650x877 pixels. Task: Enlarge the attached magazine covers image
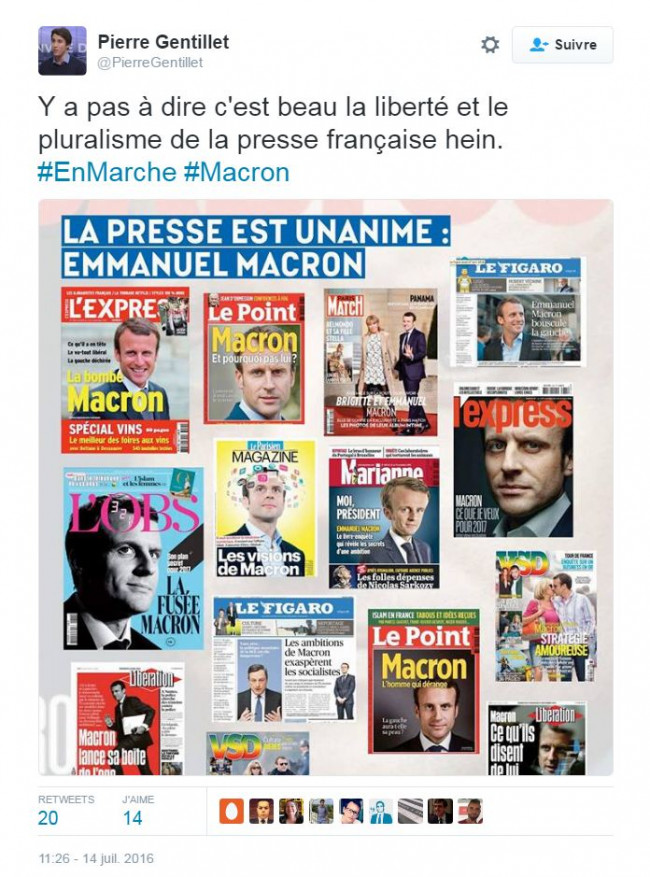click(x=325, y=487)
